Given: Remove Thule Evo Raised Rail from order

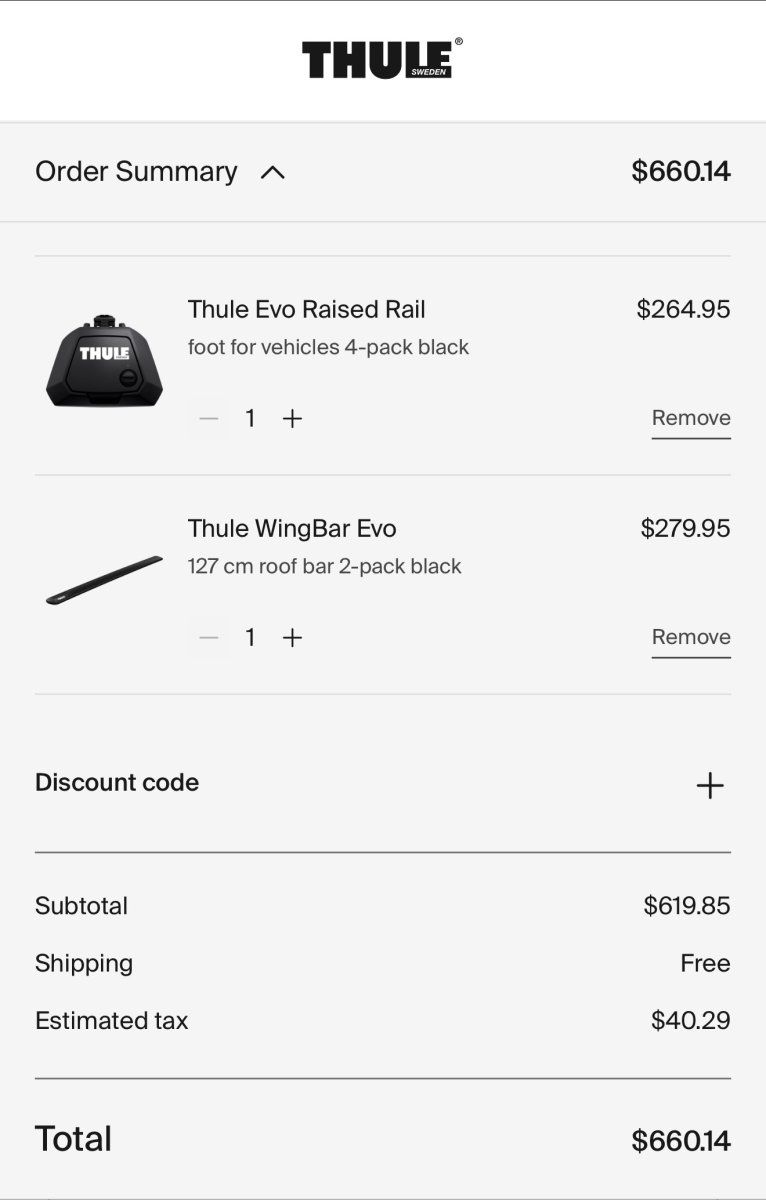Looking at the screenshot, I should (x=691, y=418).
